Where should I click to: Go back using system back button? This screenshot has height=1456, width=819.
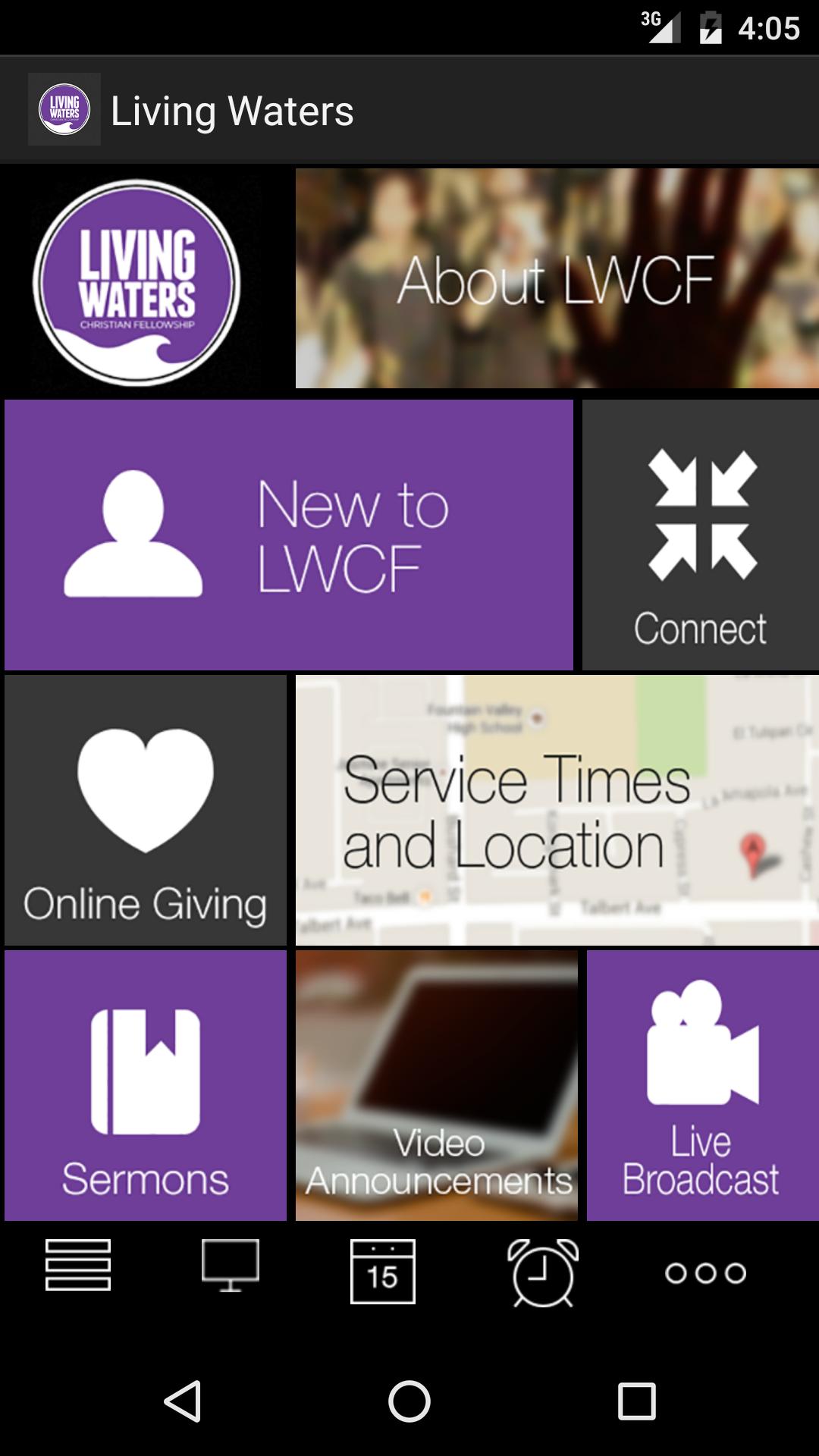click(182, 1401)
